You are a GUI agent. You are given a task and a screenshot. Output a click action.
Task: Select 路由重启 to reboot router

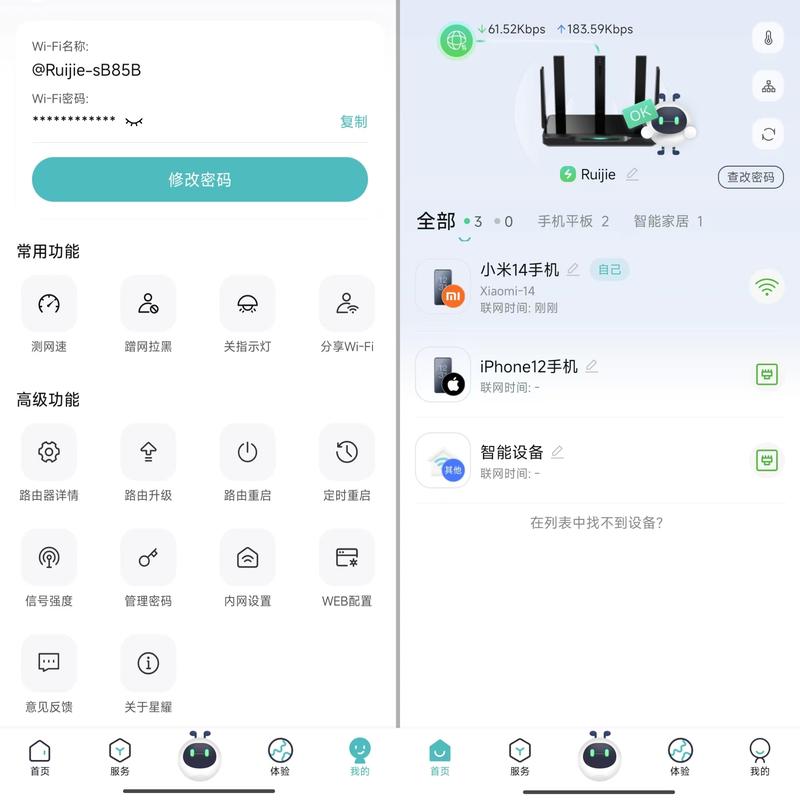[247, 452]
